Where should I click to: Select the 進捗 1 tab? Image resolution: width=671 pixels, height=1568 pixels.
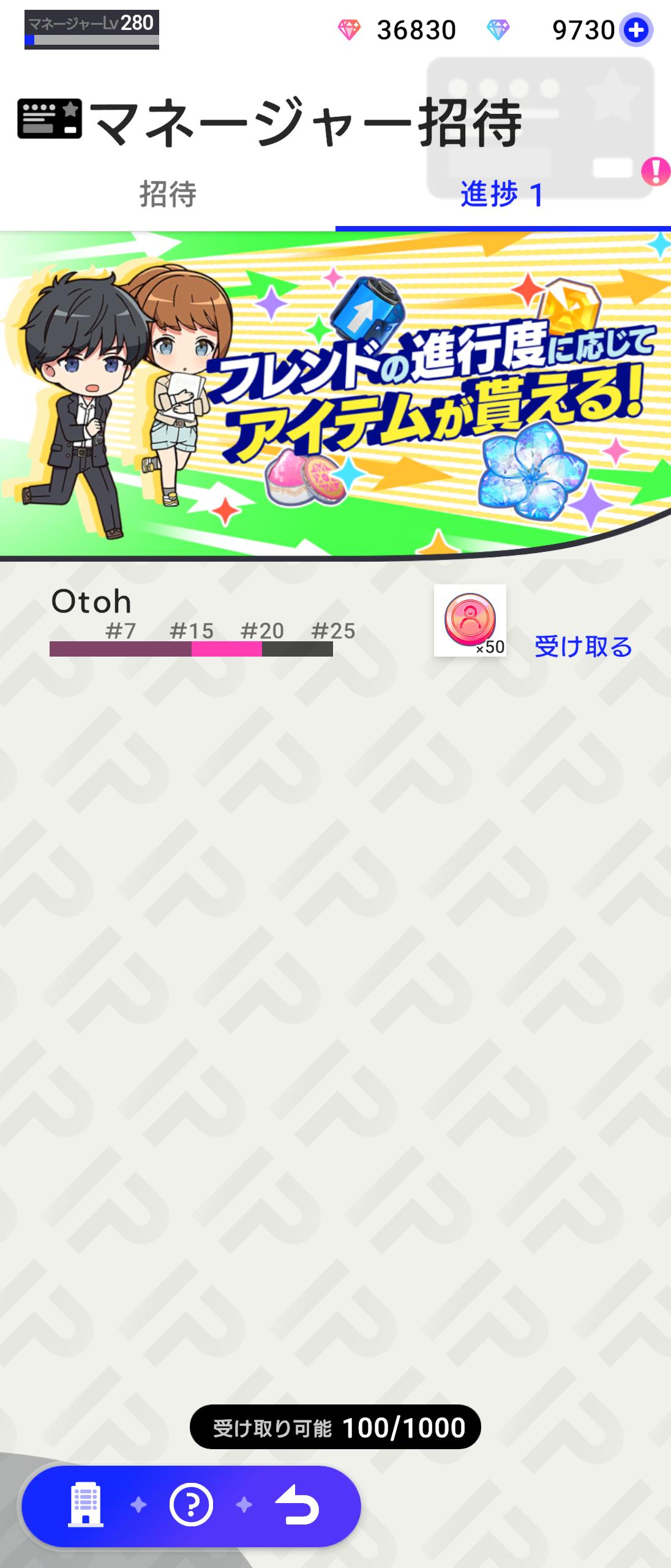tap(502, 195)
